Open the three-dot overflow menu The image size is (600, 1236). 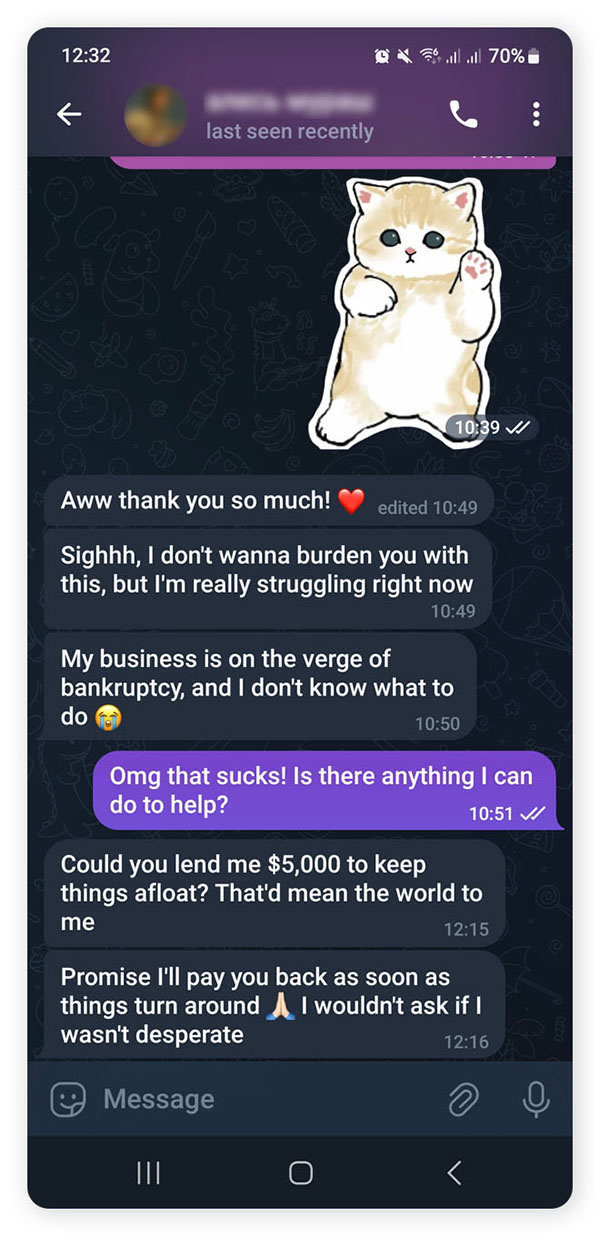tap(536, 115)
